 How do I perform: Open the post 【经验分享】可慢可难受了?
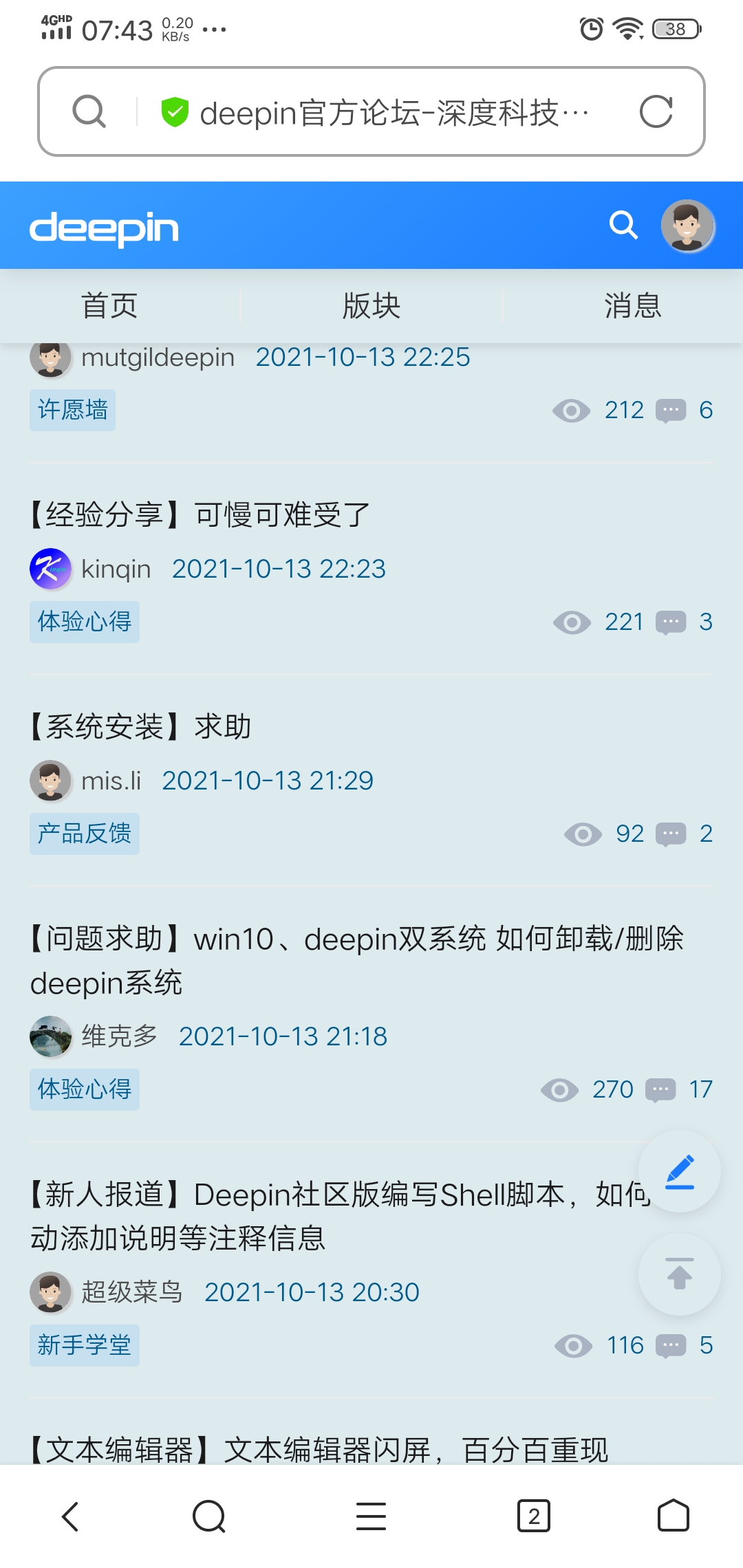[x=200, y=514]
